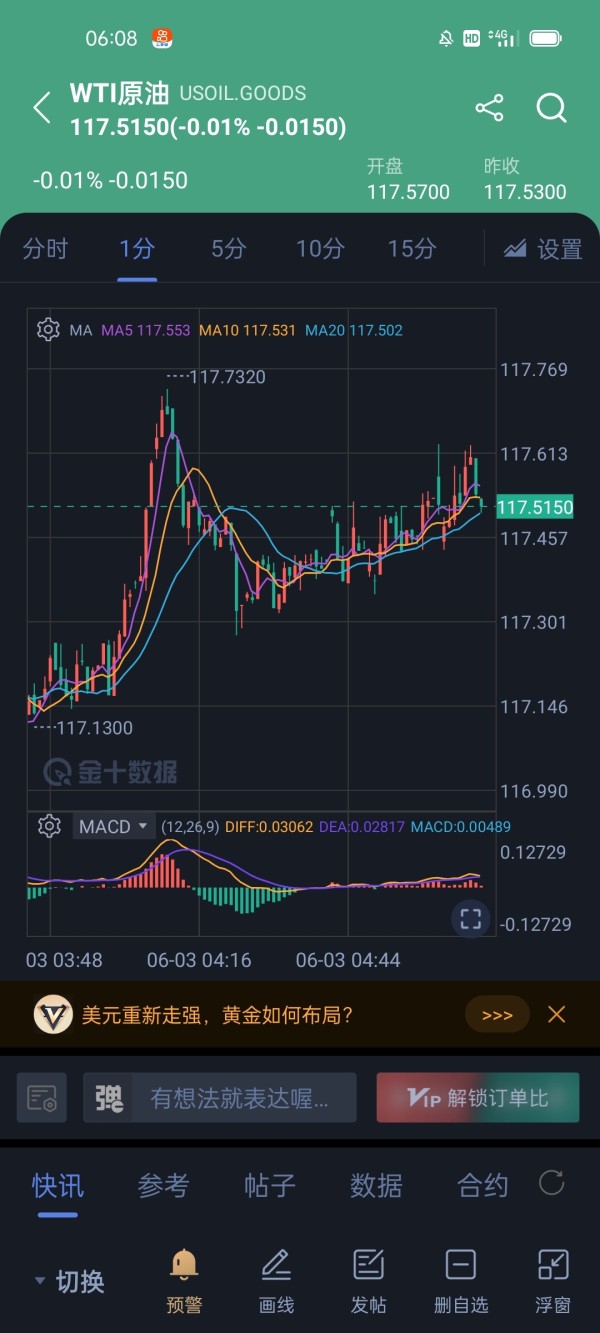600x1333 pixels.
Task: Expand the MACD indicator dropdown
Action: (x=113, y=827)
